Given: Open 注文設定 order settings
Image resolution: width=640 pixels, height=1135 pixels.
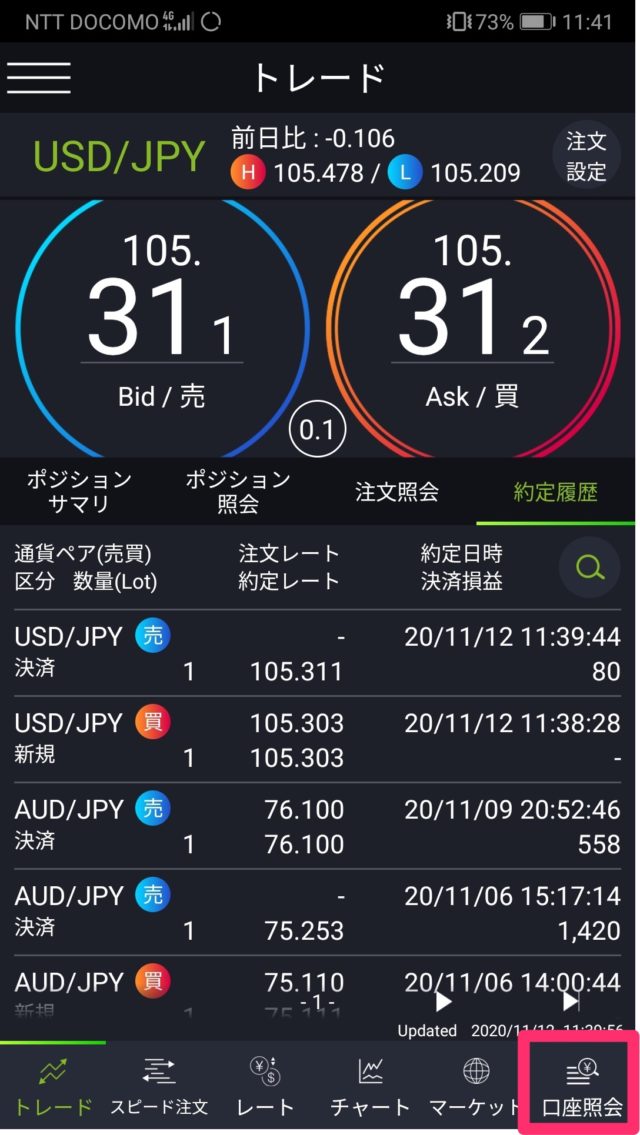Looking at the screenshot, I should 586,155.
